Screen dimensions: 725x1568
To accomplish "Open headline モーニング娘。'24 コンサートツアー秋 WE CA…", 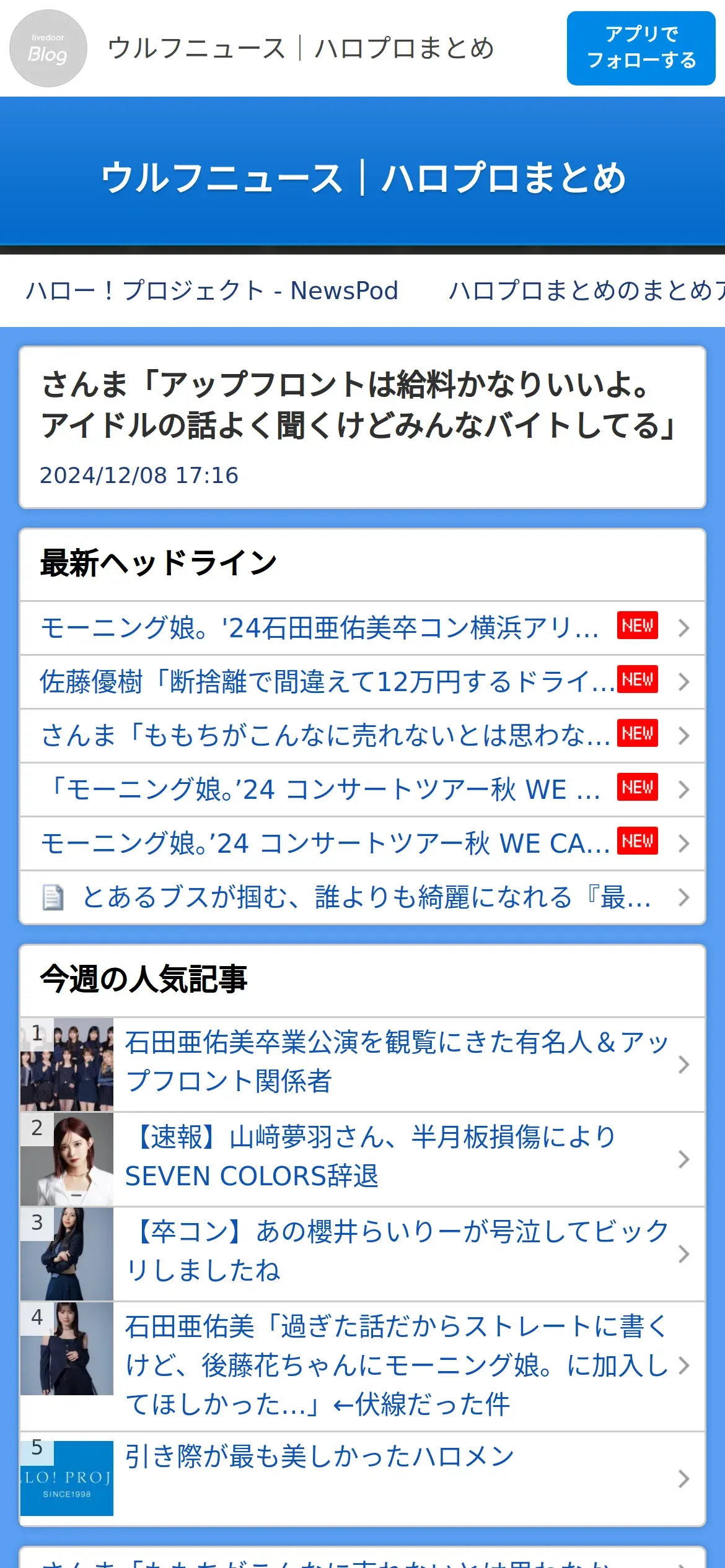I will (x=362, y=843).
